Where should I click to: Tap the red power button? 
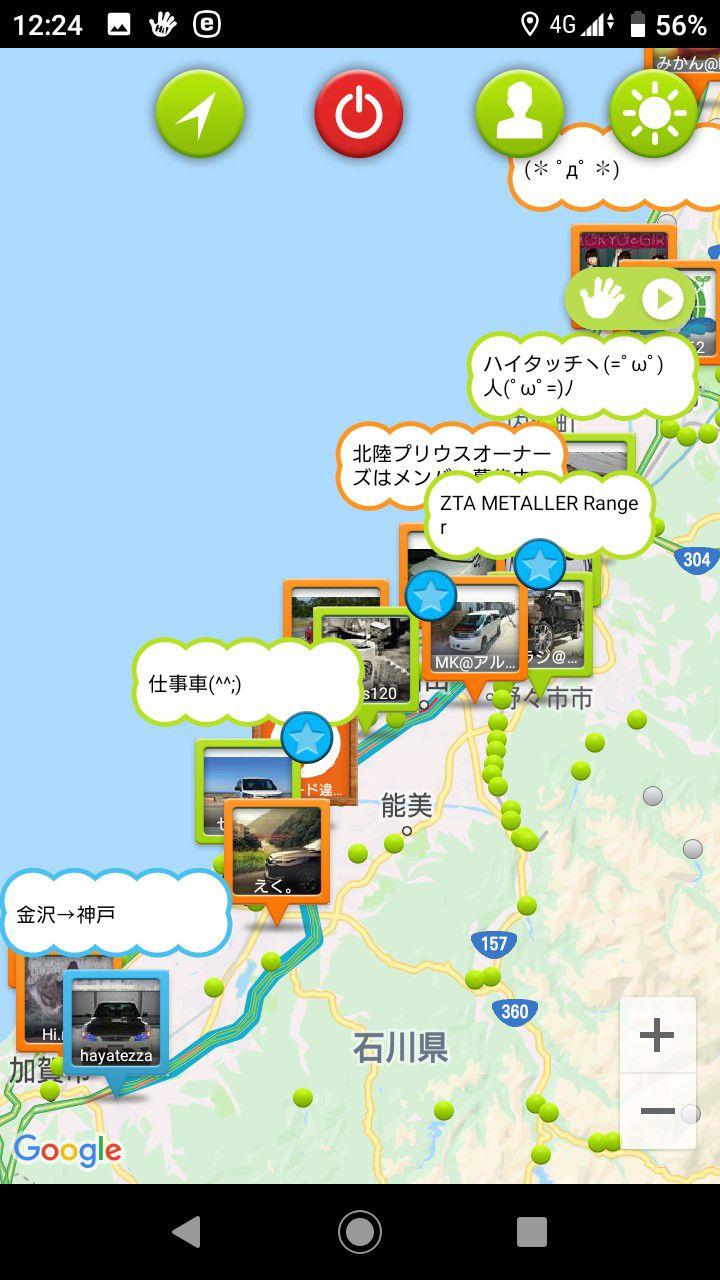click(359, 114)
